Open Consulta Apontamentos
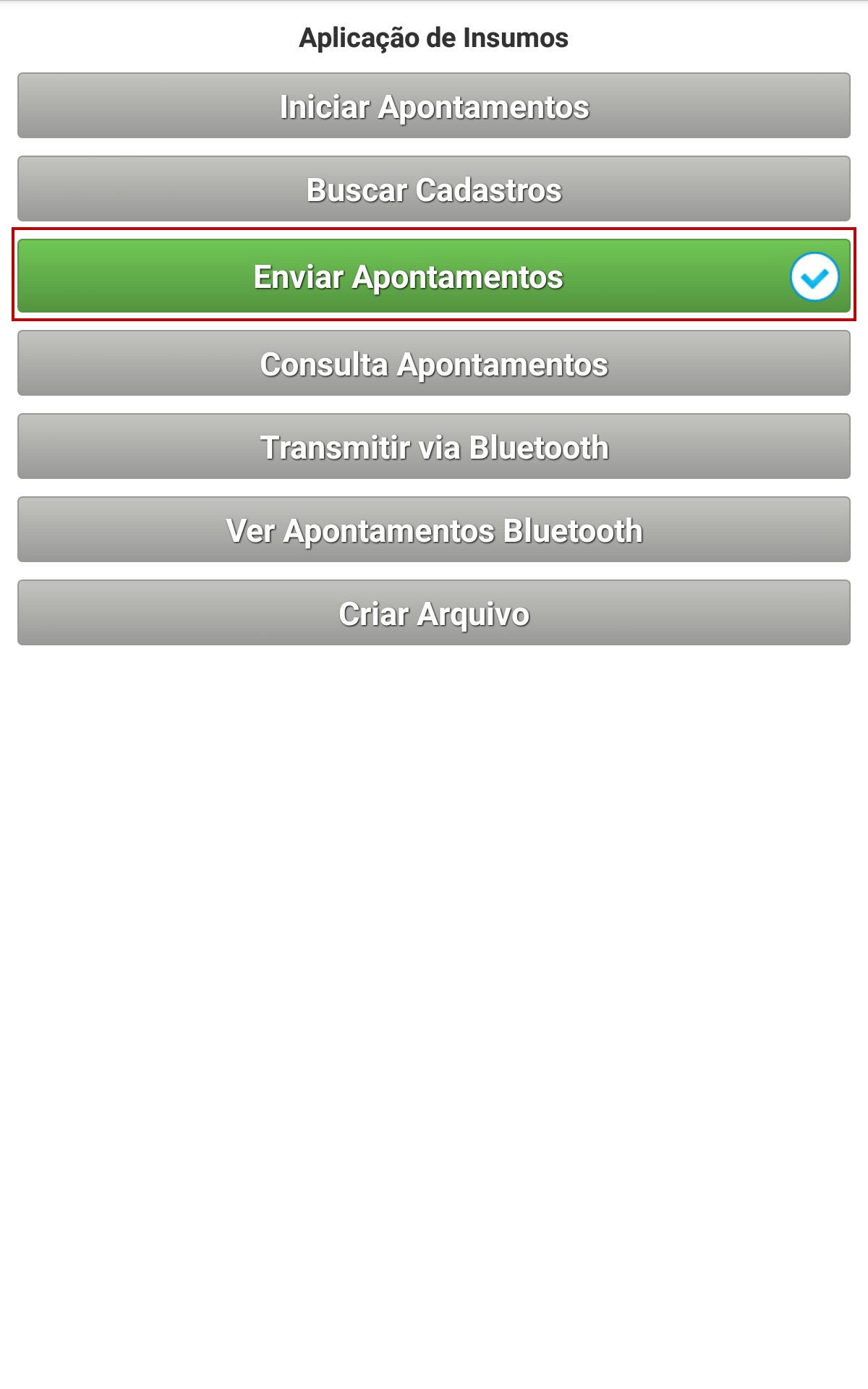The width and height of the screenshot is (868, 1389). point(434,363)
